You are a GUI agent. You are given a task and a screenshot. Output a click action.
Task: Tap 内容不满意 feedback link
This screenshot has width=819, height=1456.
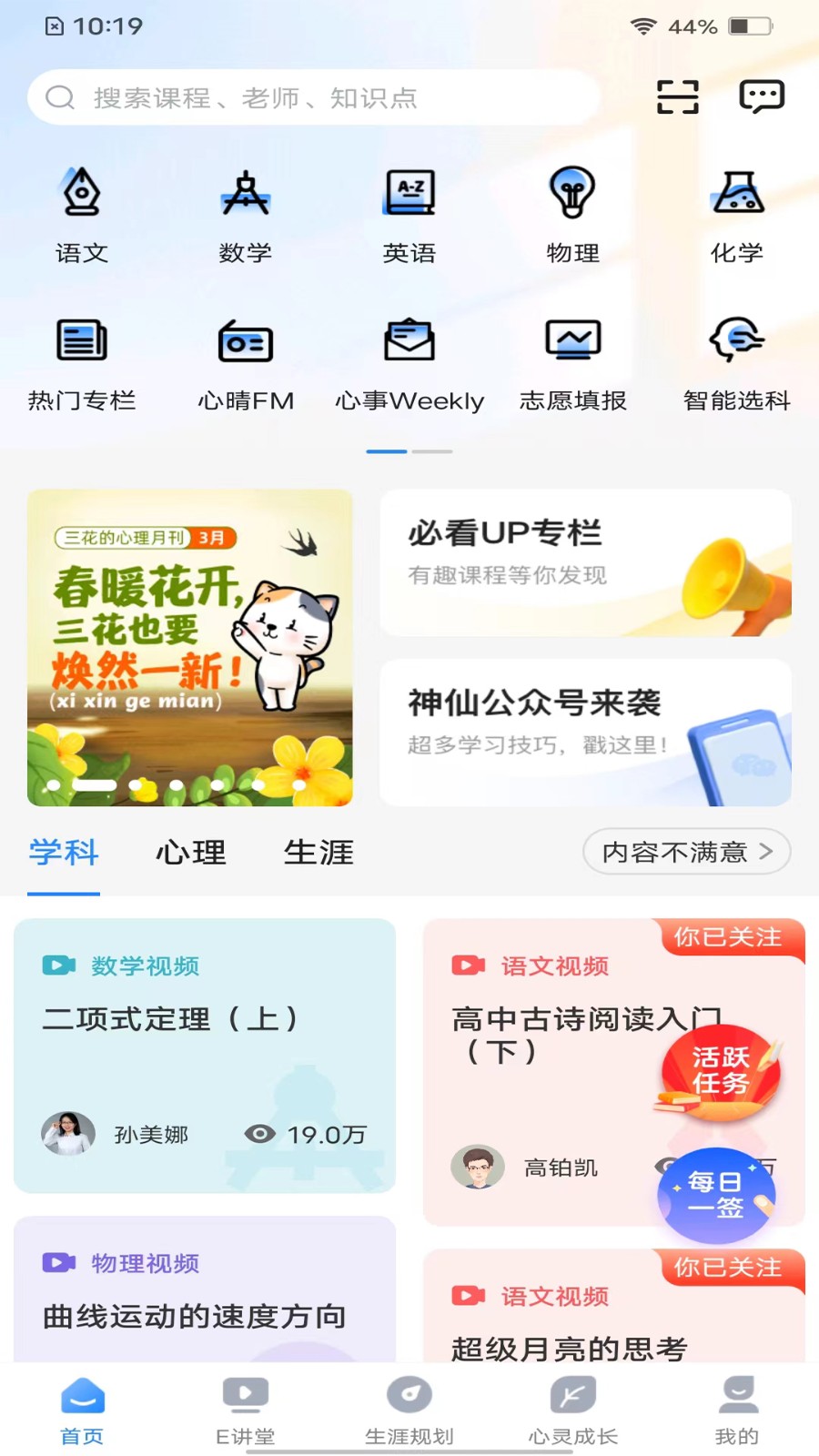685,852
